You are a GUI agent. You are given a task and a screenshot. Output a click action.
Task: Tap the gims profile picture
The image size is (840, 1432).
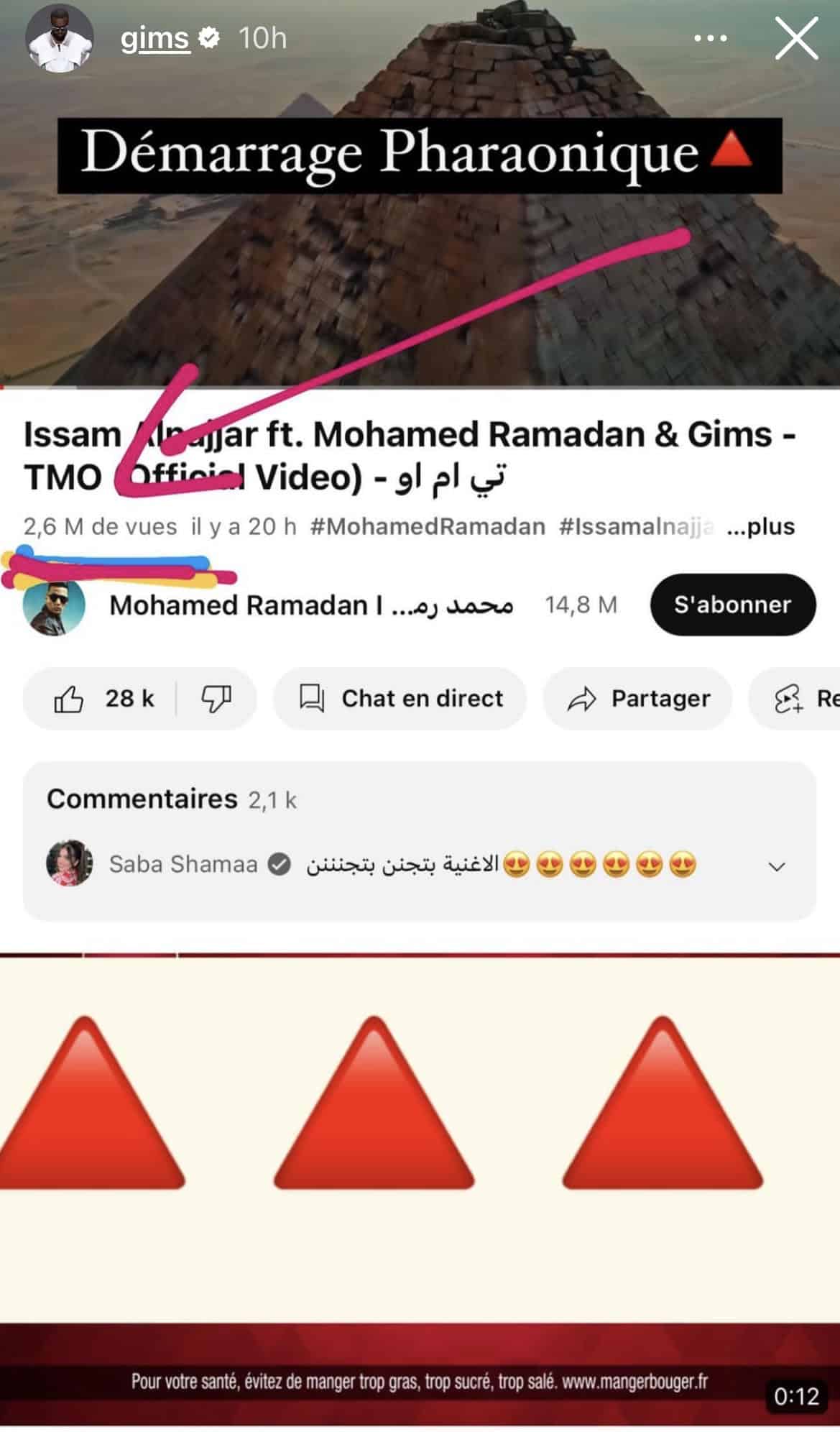pos(60,39)
